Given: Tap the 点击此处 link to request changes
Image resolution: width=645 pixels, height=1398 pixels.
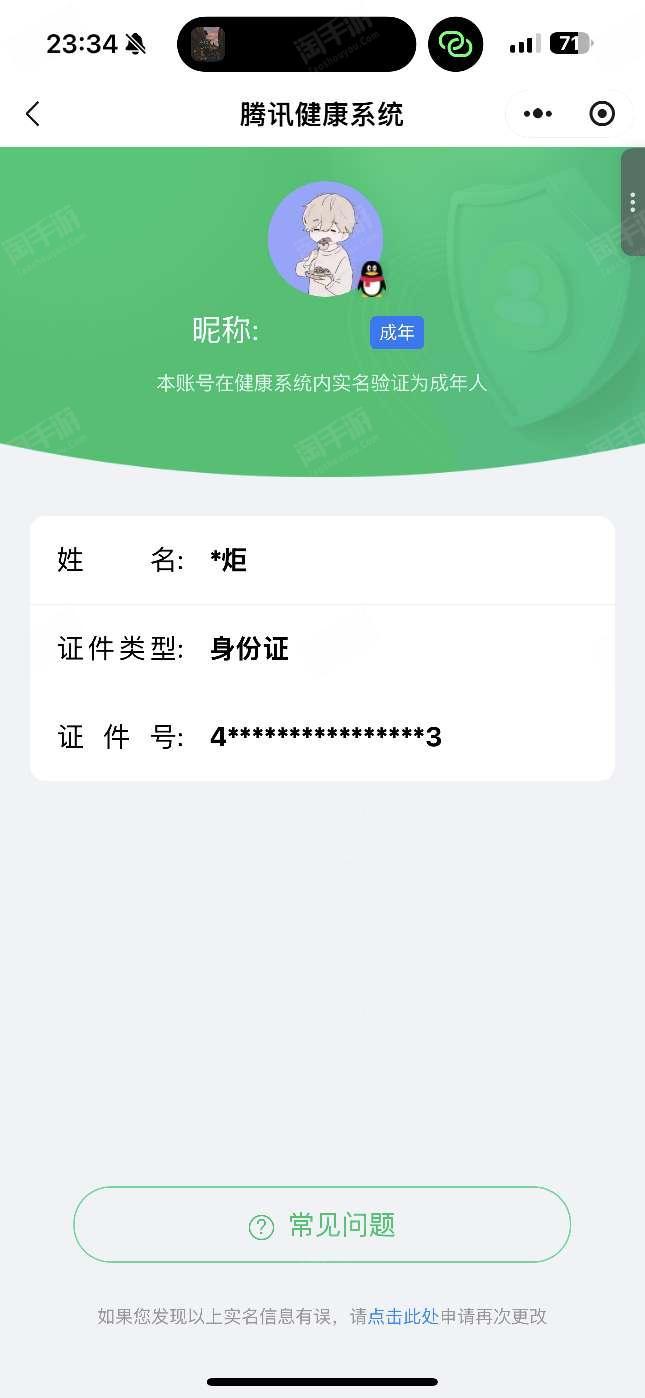Looking at the screenshot, I should 403,1317.
